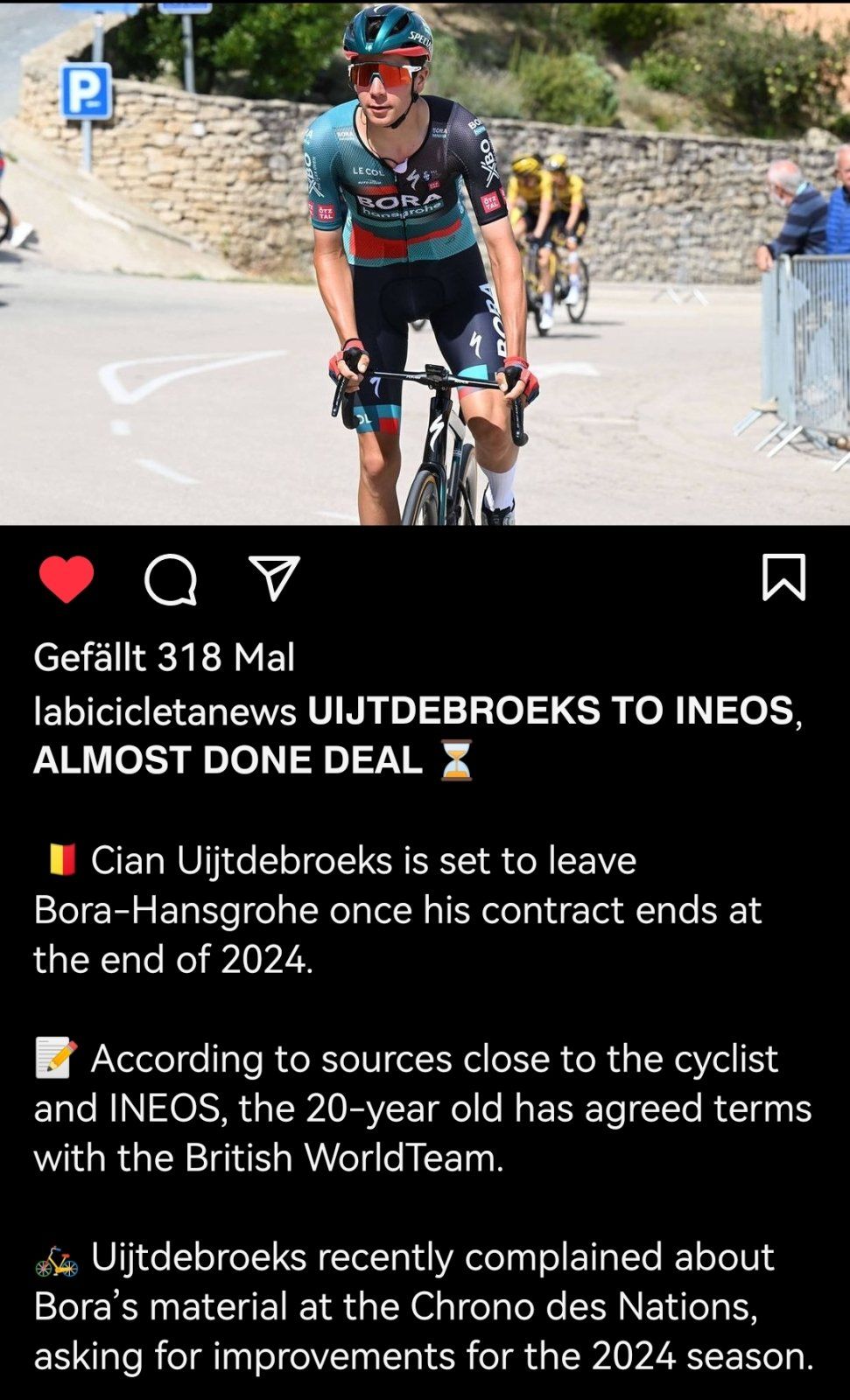Open comments with the speech bubble icon
Screen dimensions: 850x1400
[x=170, y=579]
